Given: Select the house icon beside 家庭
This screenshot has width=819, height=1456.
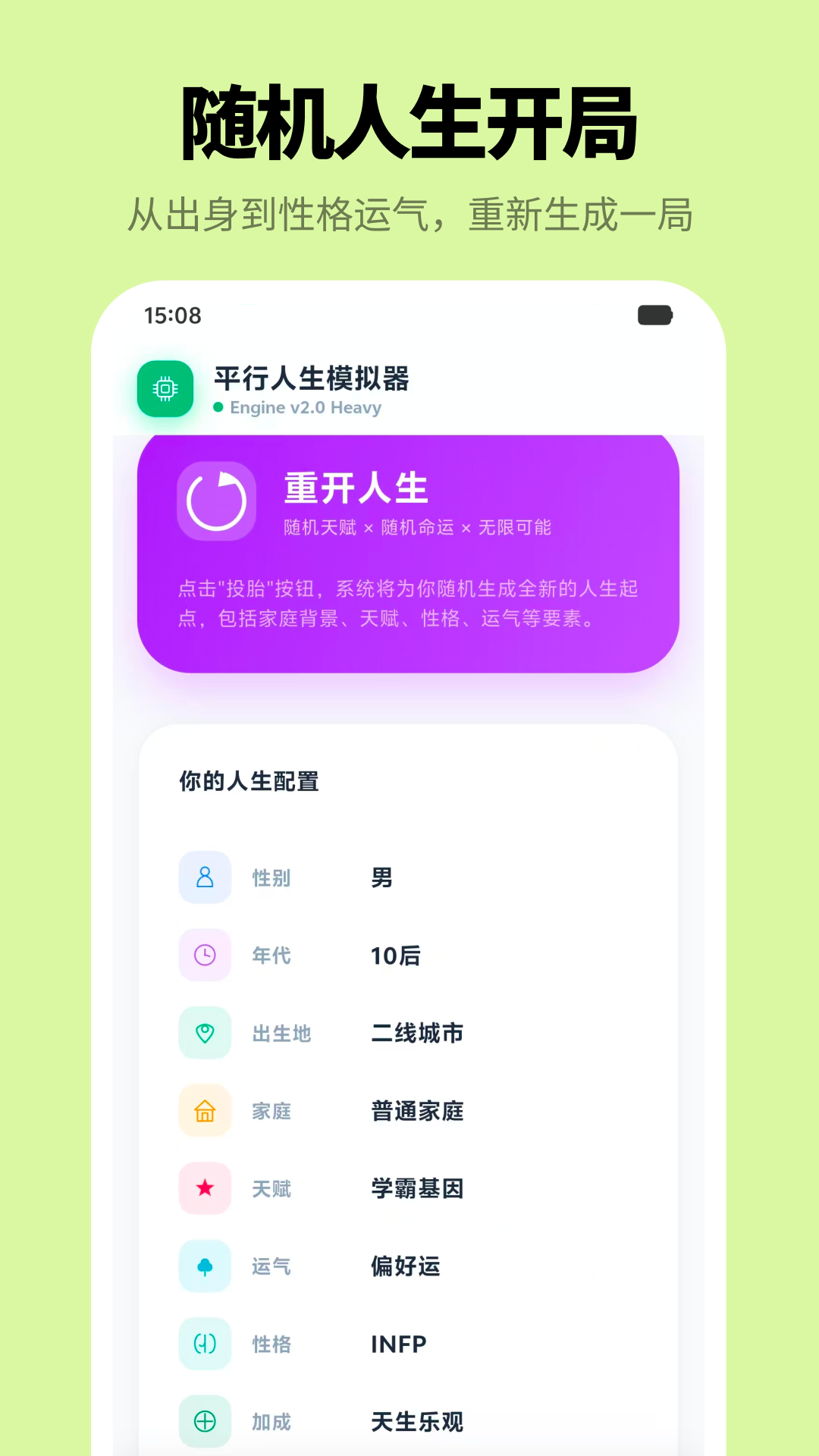Looking at the screenshot, I should point(205,1111).
